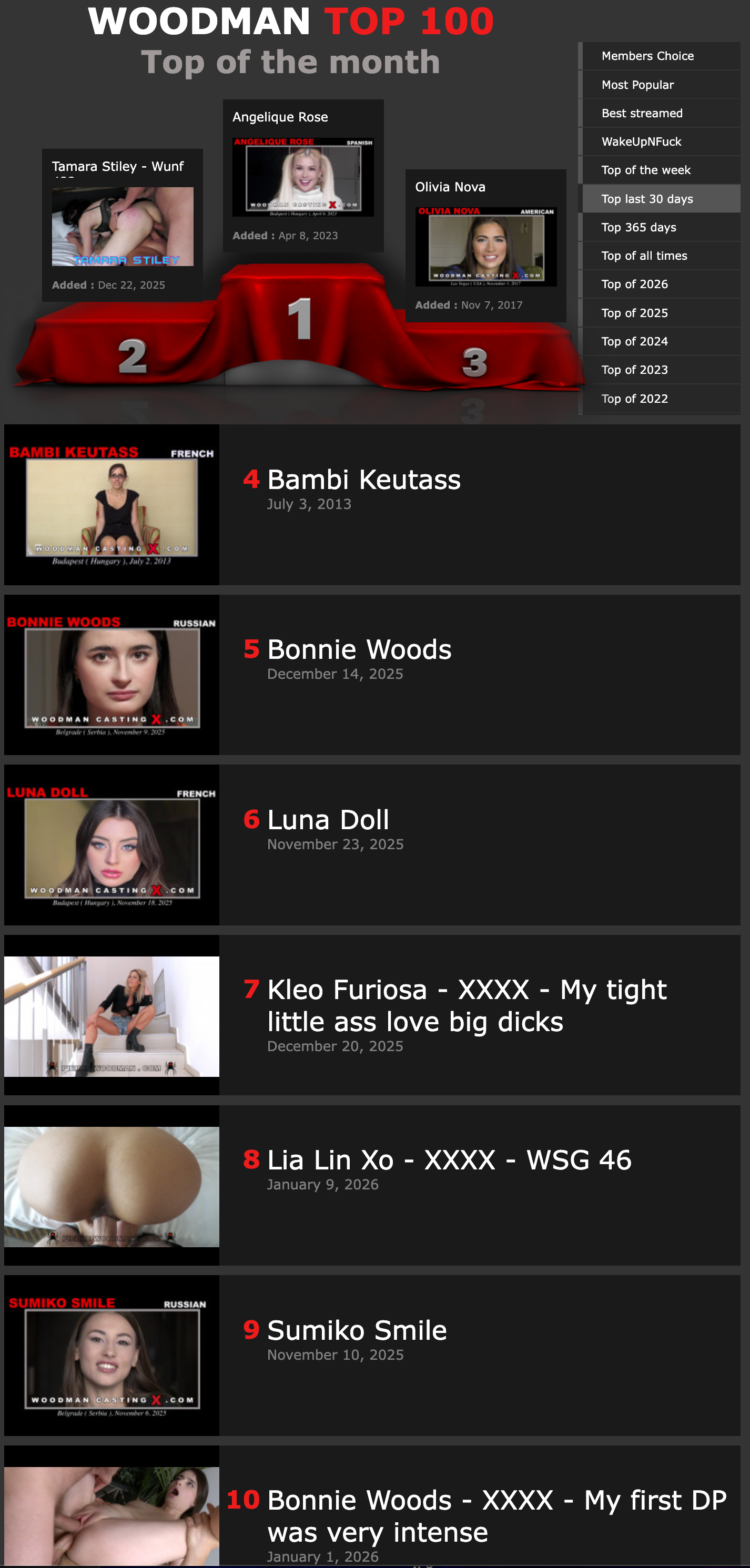
Task: Switch to the Top of 2024 ranking
Action: (634, 341)
